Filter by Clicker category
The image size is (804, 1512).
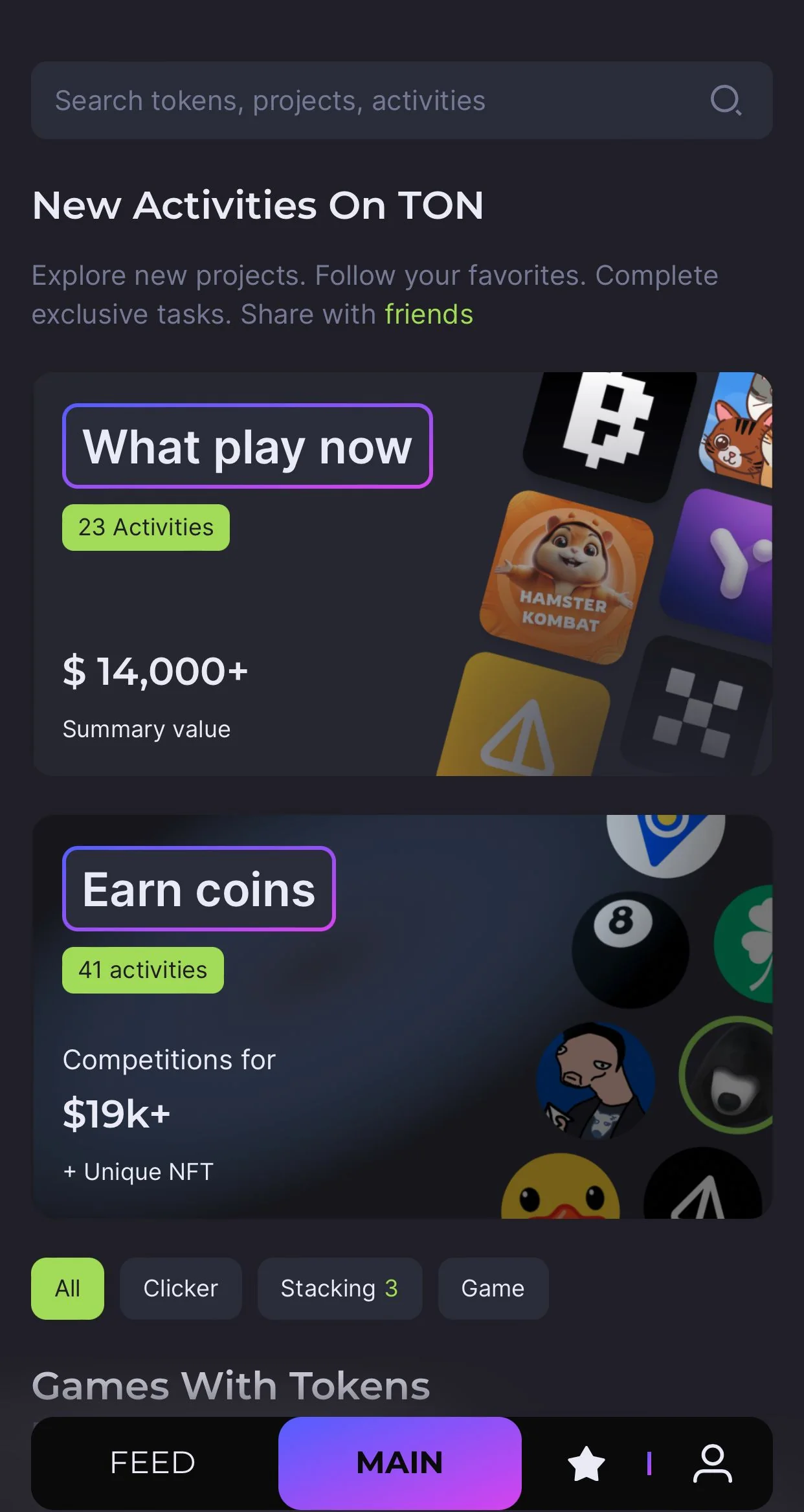[181, 1289]
